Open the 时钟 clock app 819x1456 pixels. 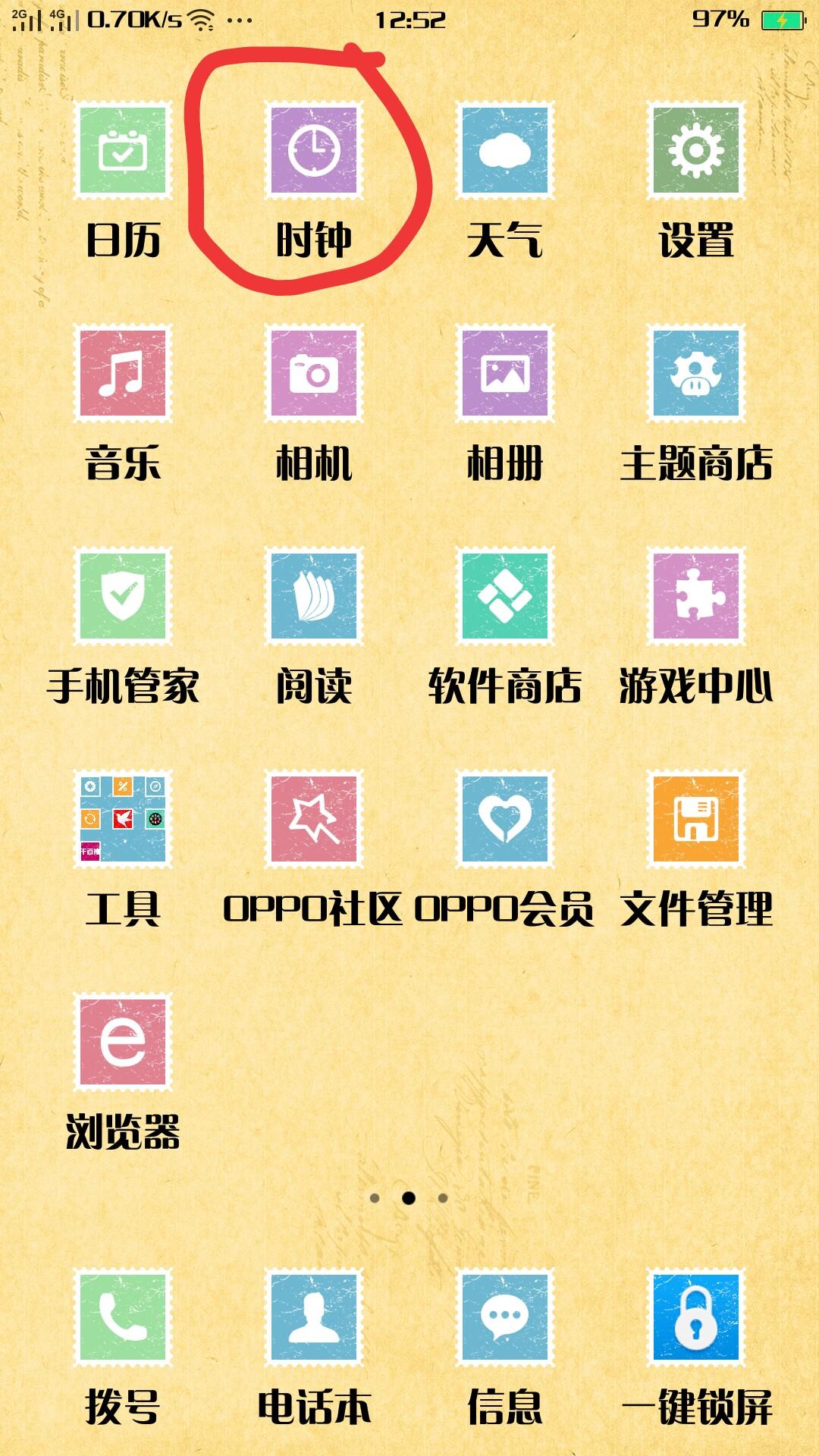pos(314,150)
